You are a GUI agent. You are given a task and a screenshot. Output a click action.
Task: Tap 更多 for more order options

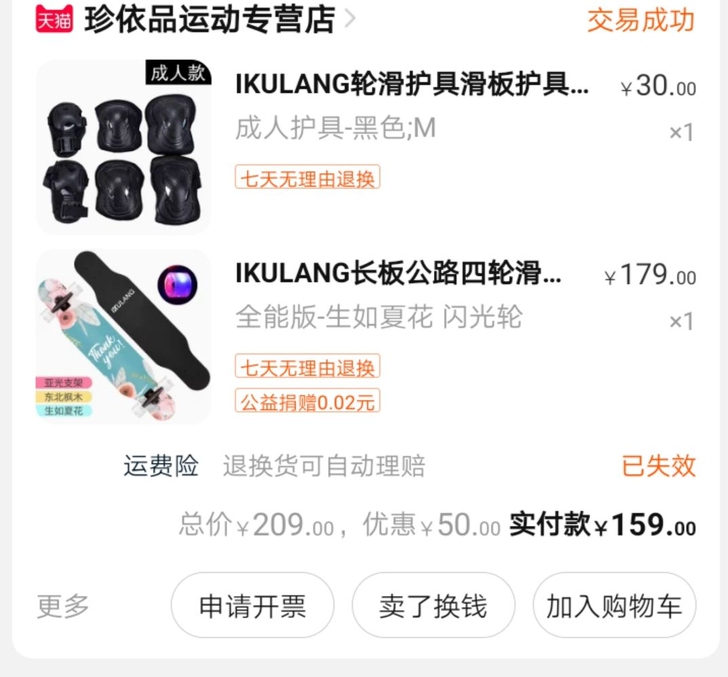(x=63, y=606)
